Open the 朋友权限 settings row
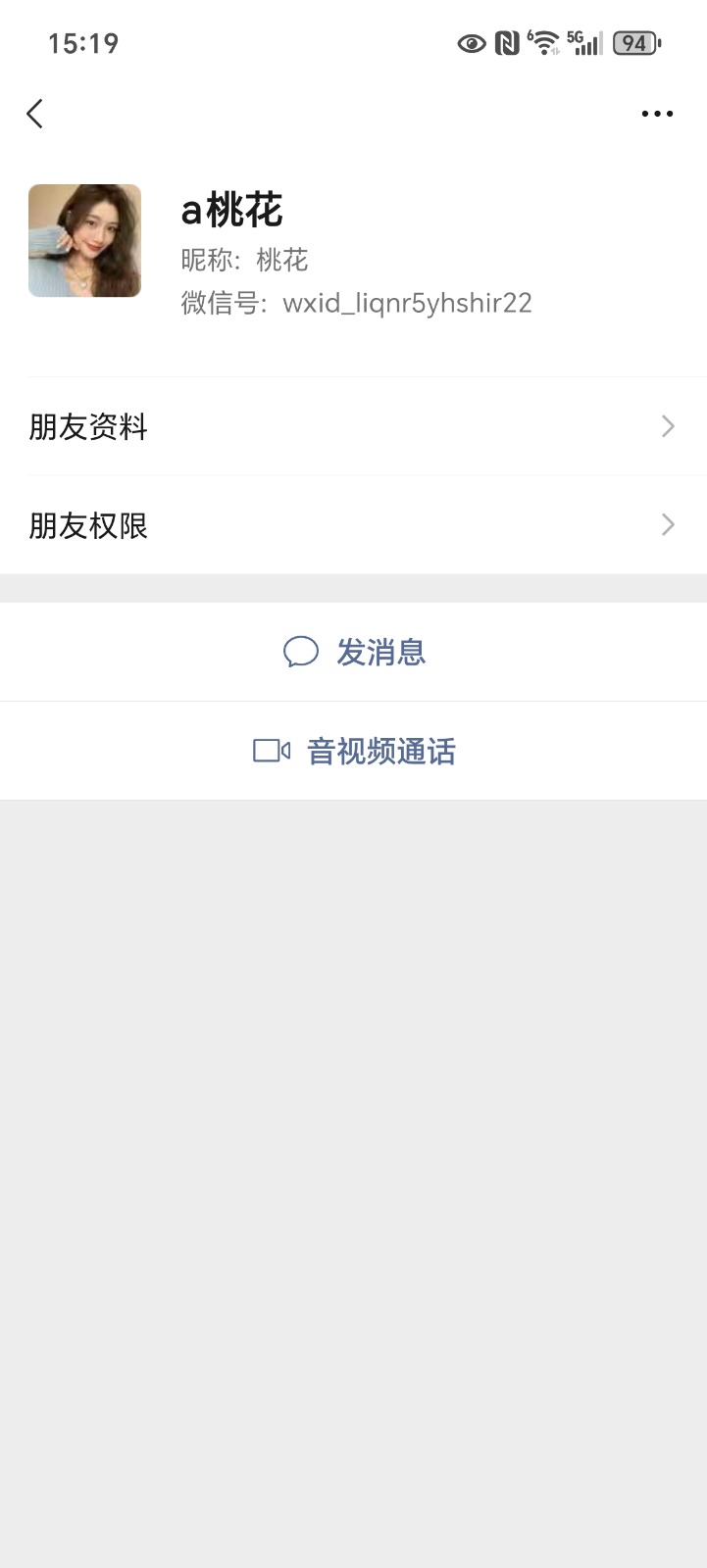Screen dimensions: 707x1568 [x=353, y=526]
